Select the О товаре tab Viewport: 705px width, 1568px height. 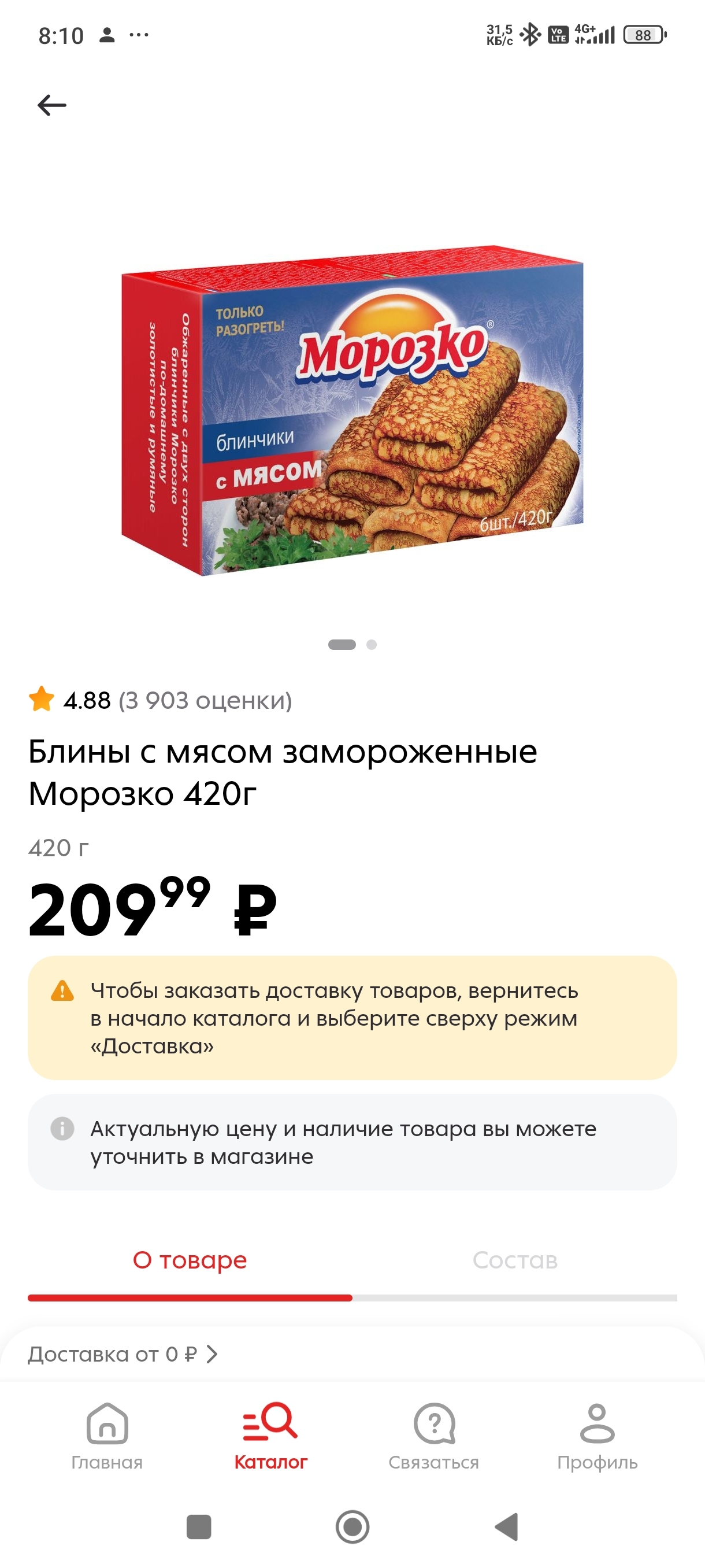tap(190, 1259)
